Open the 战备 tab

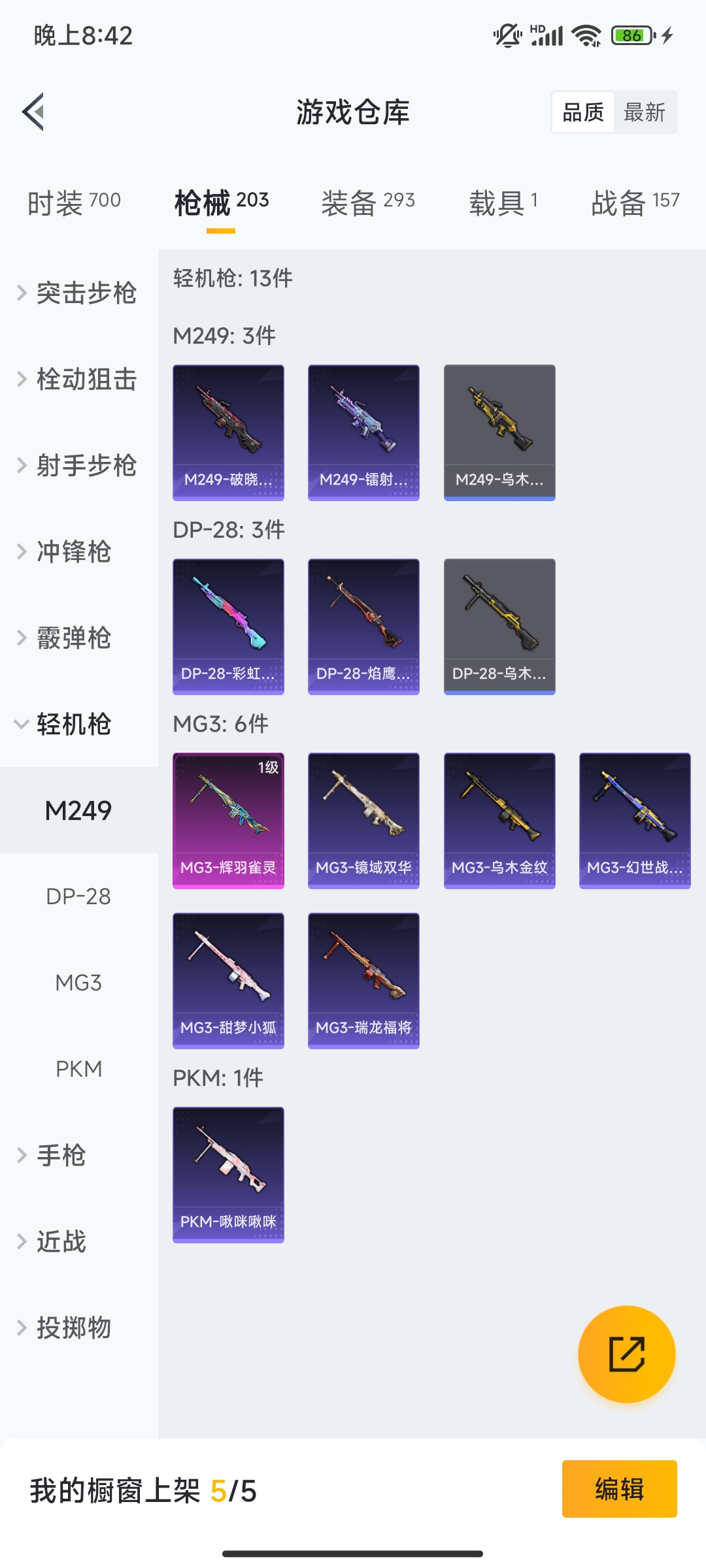[x=635, y=202]
